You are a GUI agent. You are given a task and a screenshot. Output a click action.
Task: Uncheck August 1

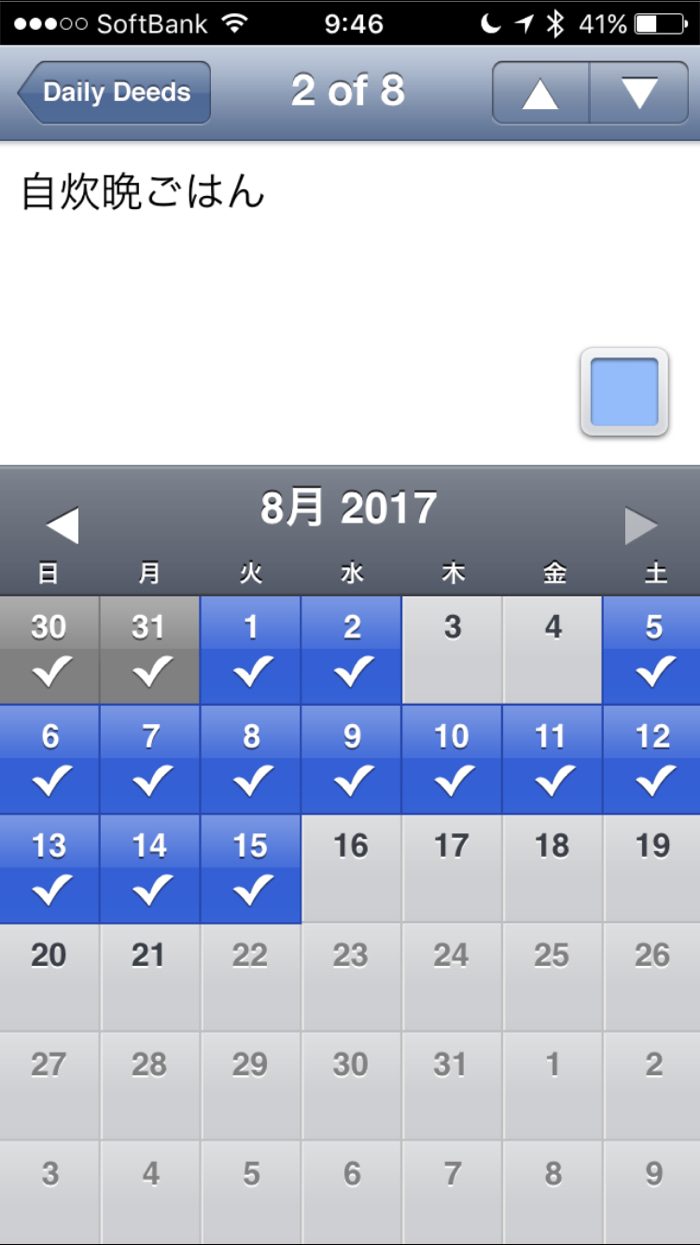250,650
